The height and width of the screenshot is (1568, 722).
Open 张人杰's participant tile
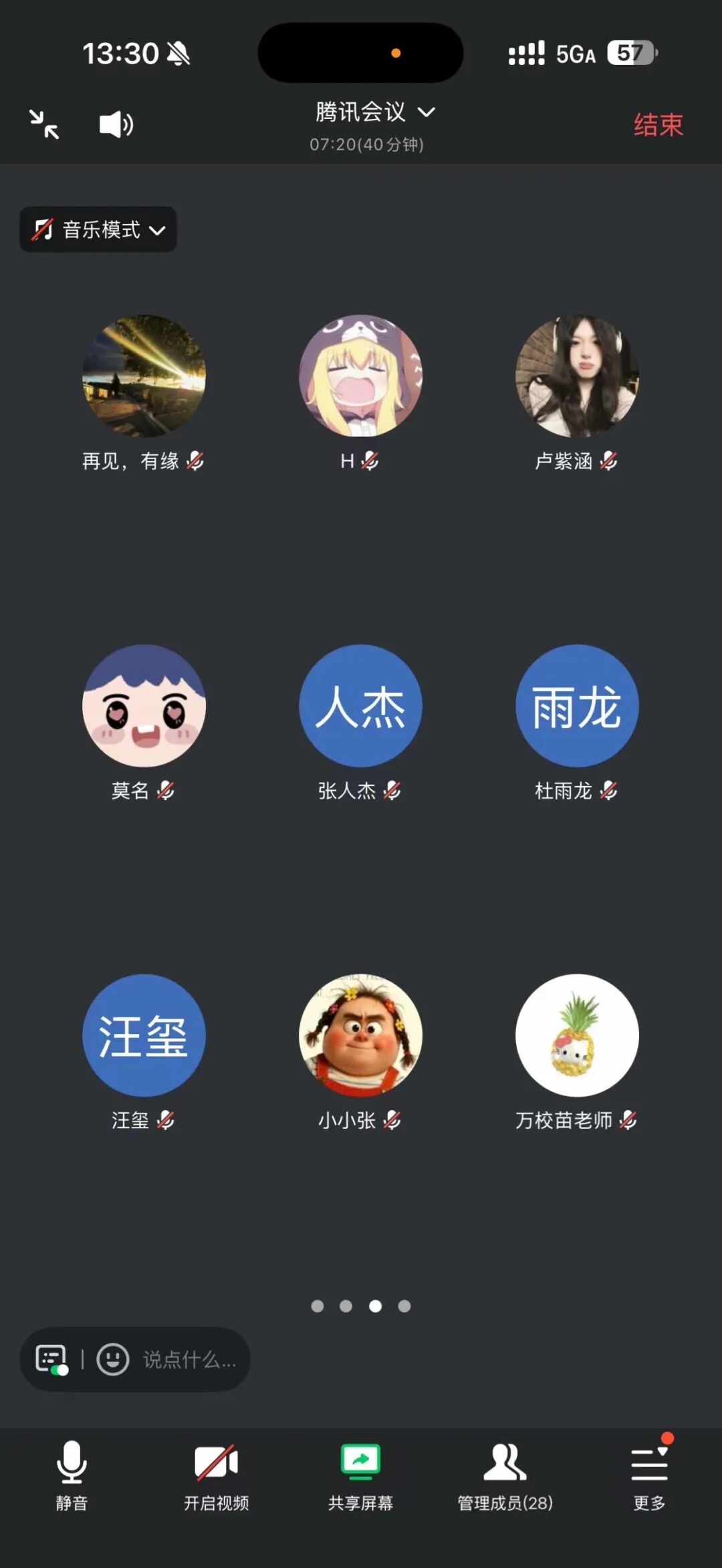point(360,706)
